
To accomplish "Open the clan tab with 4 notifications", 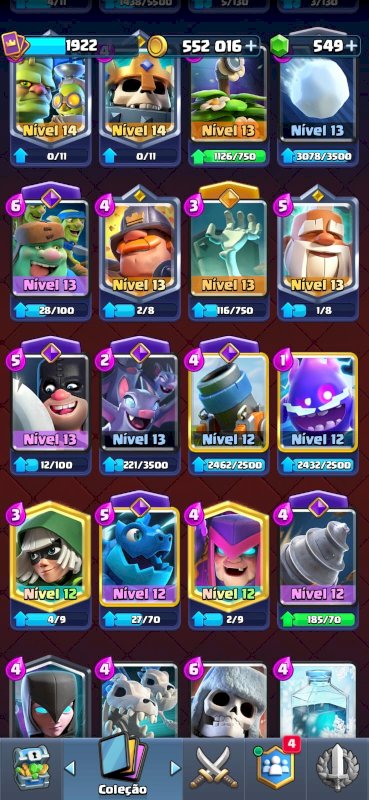I will pos(276,765).
